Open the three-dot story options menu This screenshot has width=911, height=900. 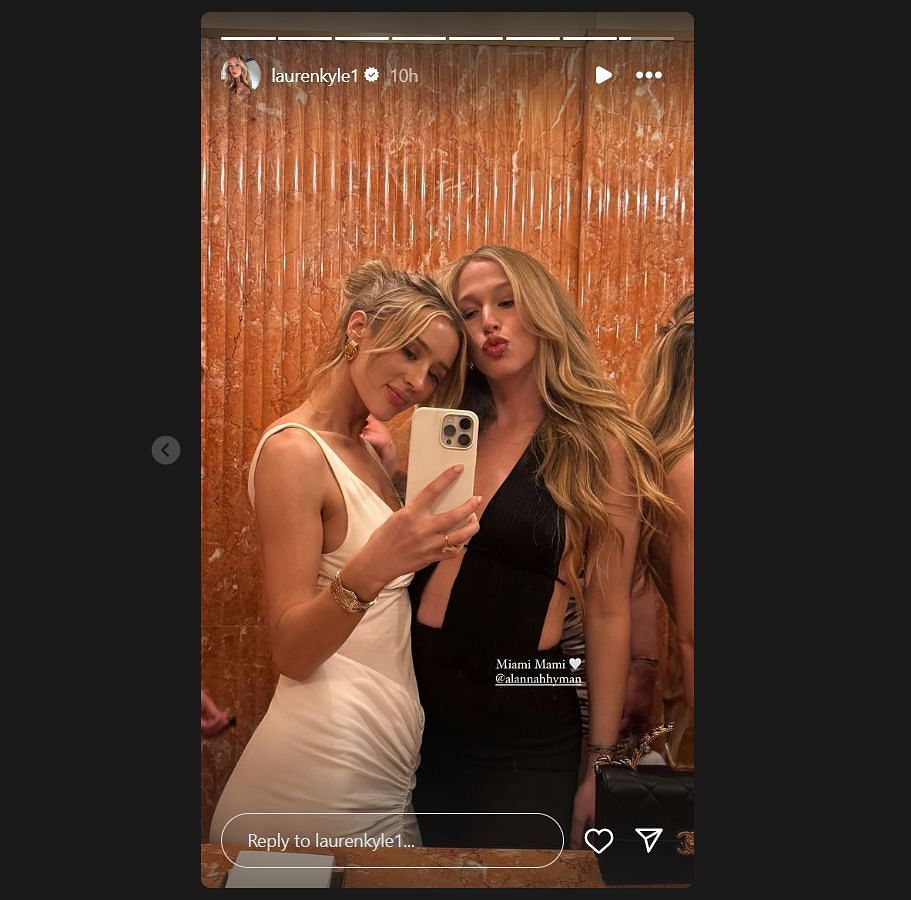coord(649,75)
